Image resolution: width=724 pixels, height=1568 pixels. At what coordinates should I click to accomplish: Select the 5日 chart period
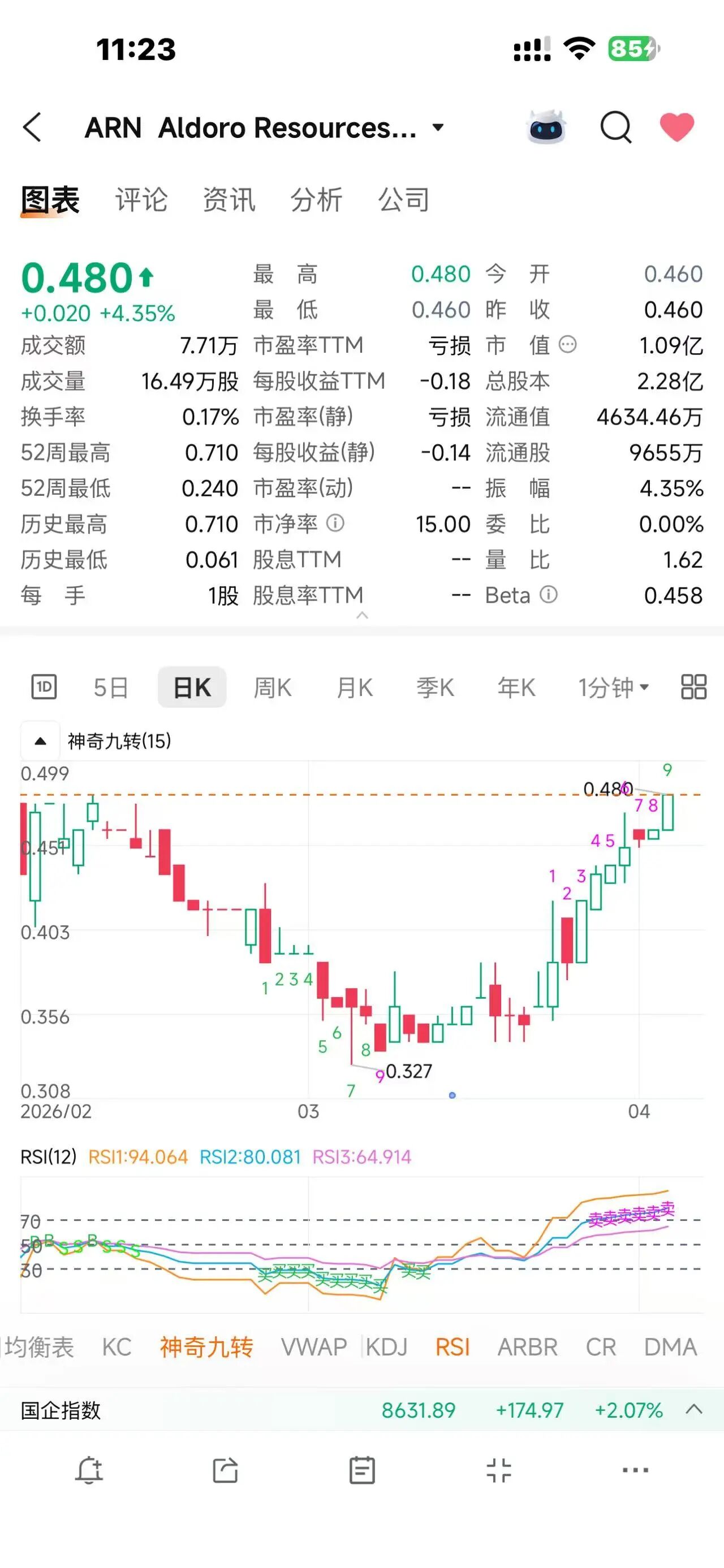[111, 688]
